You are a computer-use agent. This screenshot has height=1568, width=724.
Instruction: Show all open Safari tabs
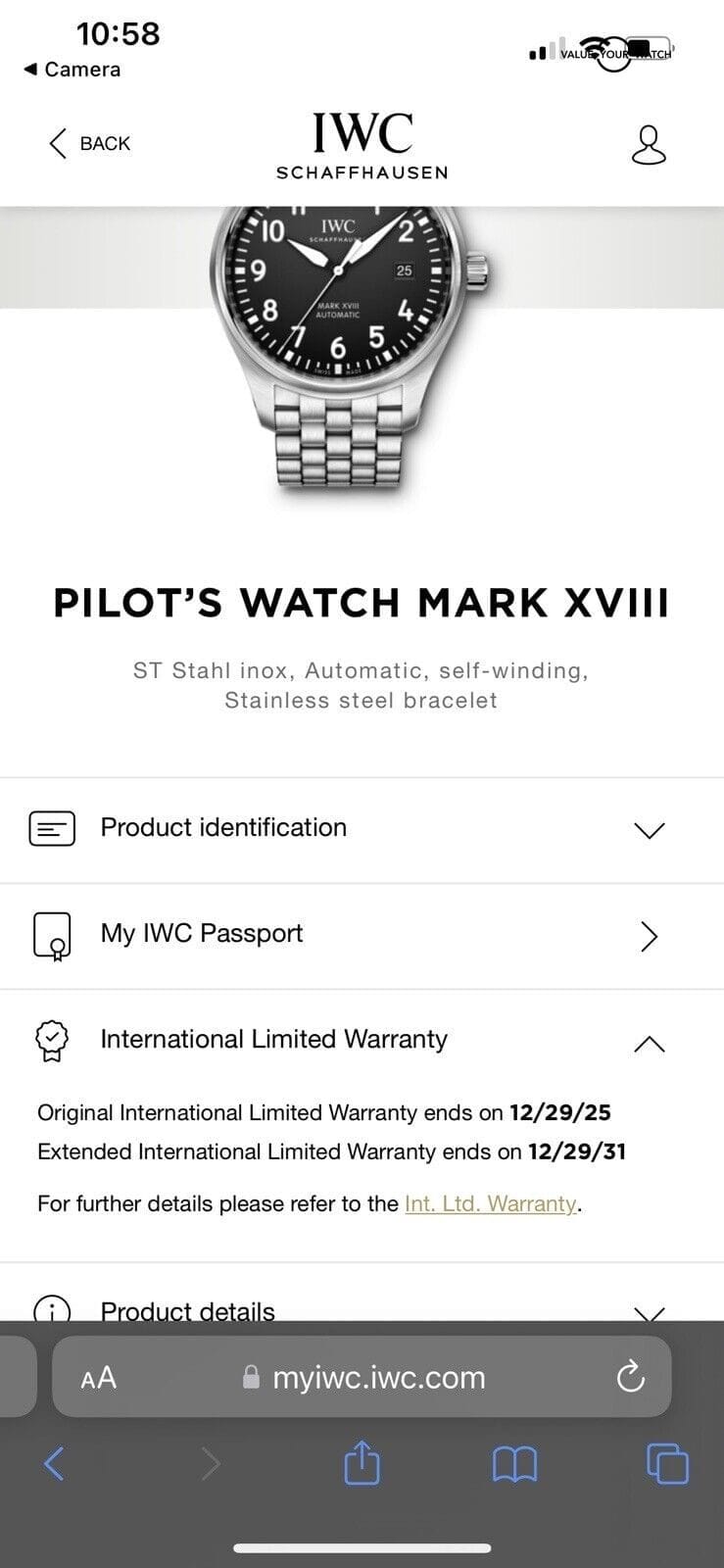coord(668,1464)
